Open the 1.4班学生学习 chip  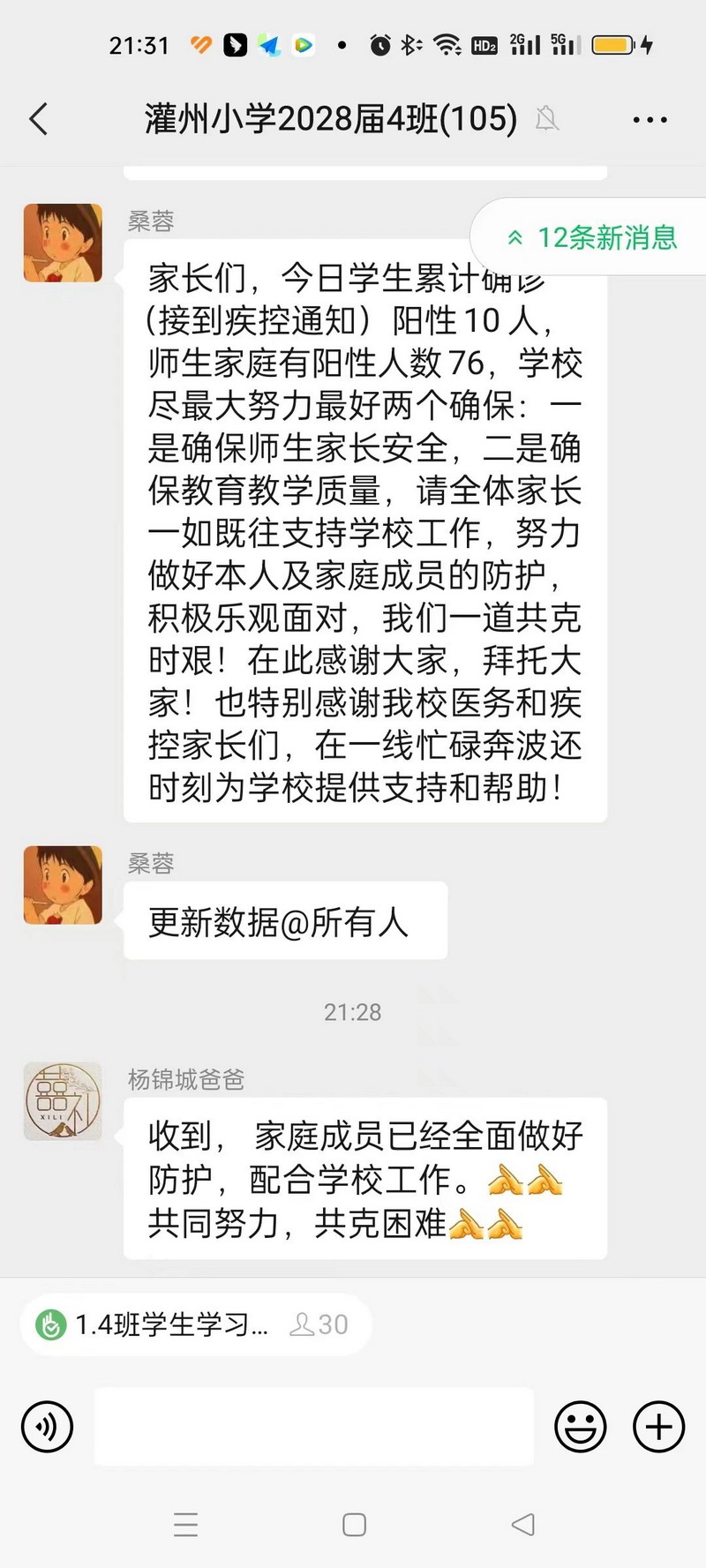point(194,1324)
